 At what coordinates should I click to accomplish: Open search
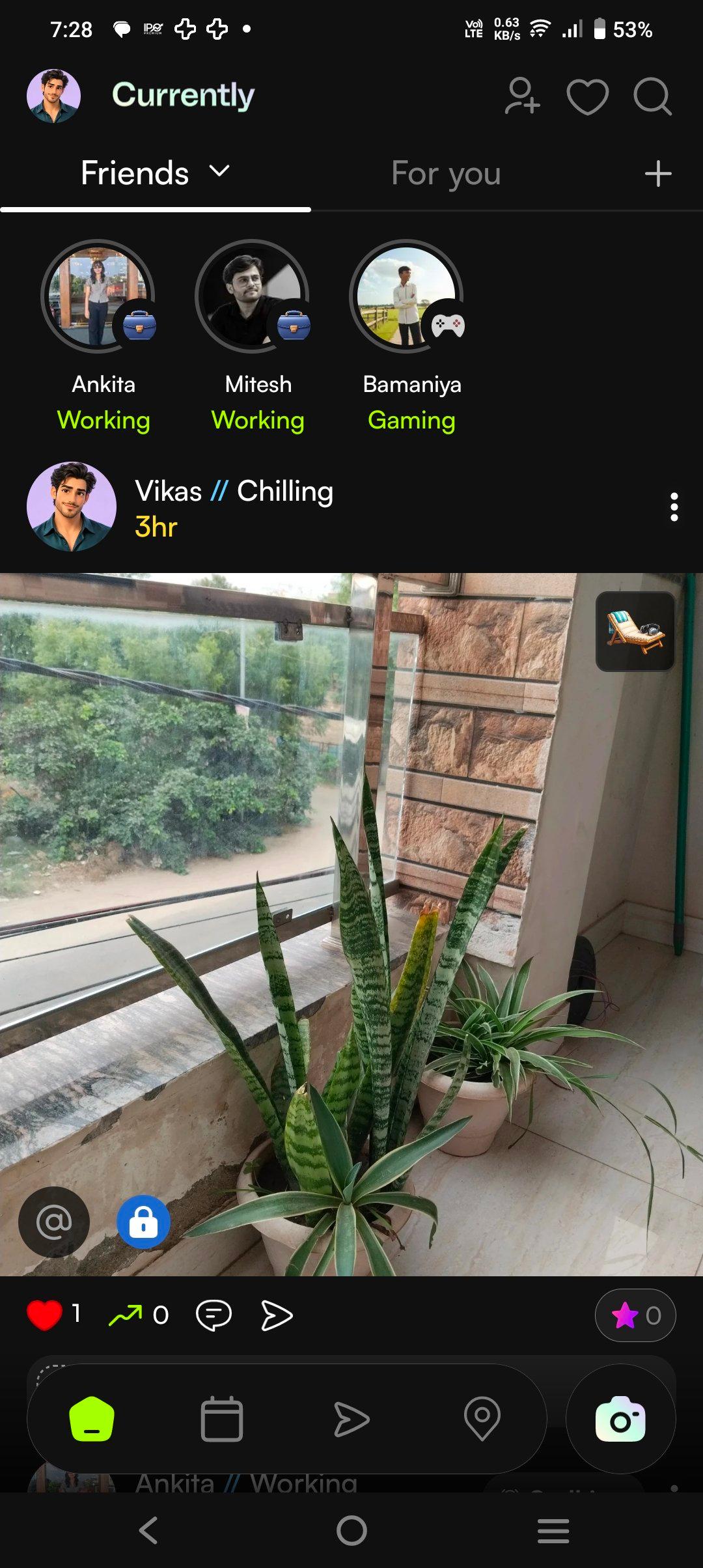652,97
